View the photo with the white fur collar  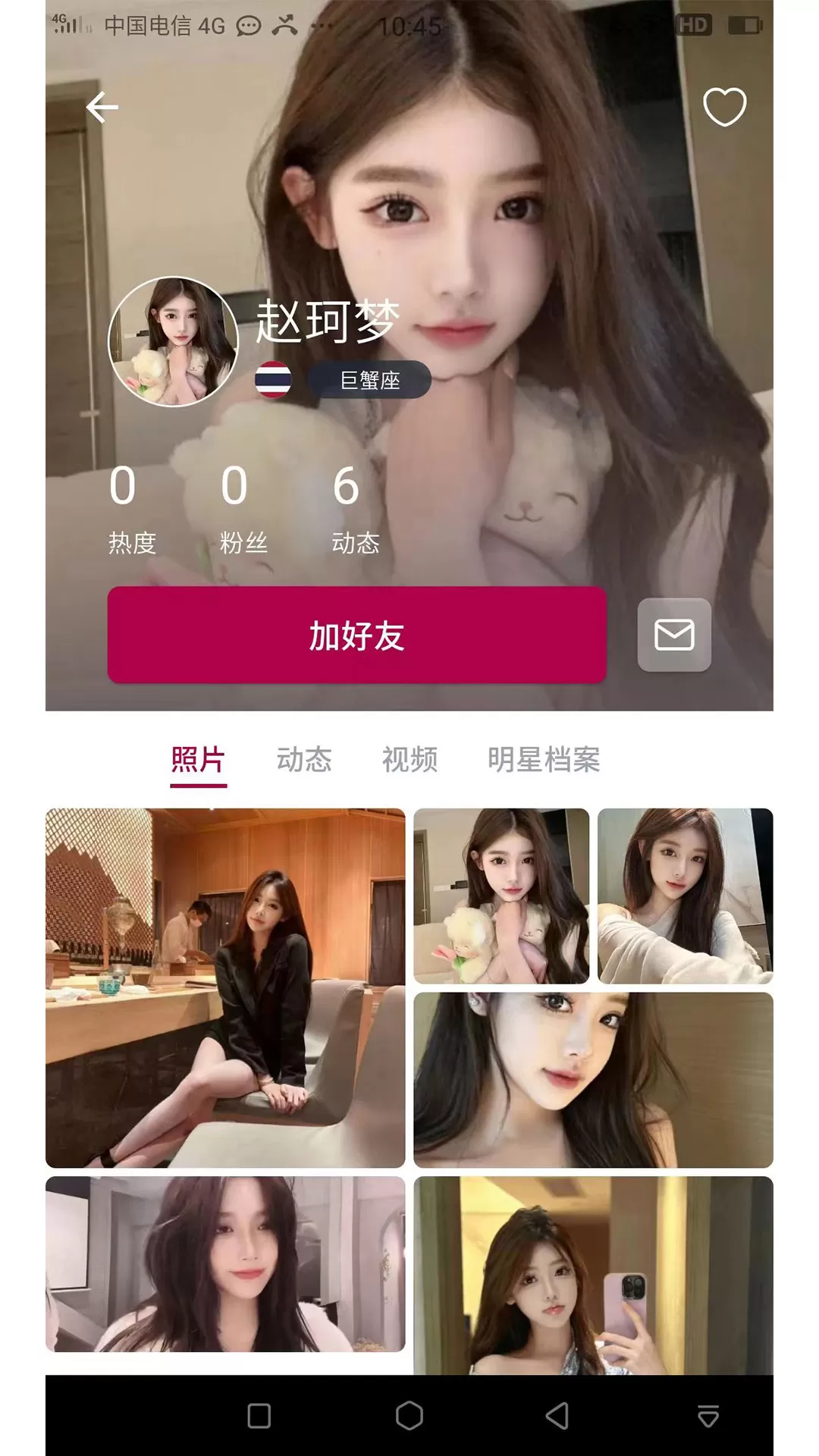click(225, 1263)
